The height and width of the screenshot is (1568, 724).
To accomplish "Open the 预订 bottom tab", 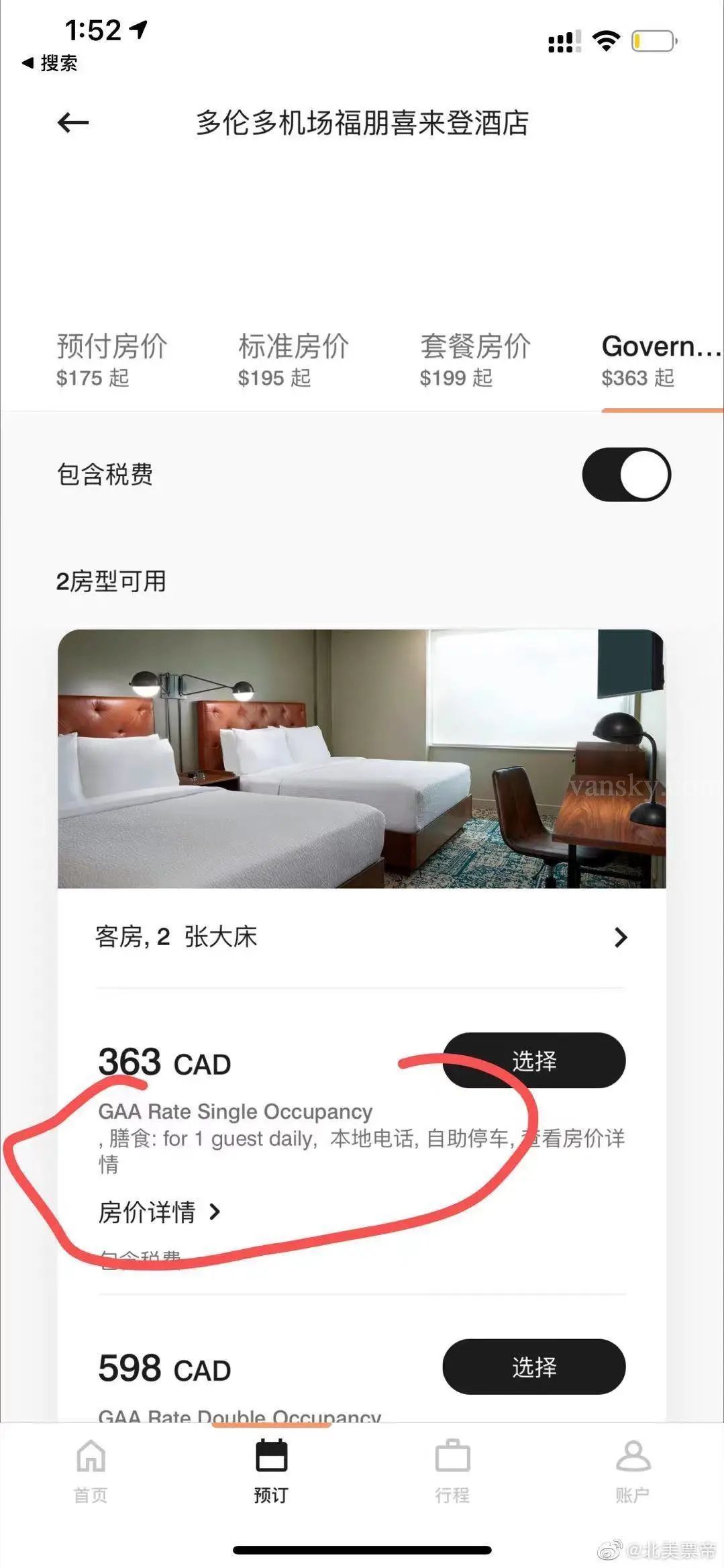I will click(271, 1470).
